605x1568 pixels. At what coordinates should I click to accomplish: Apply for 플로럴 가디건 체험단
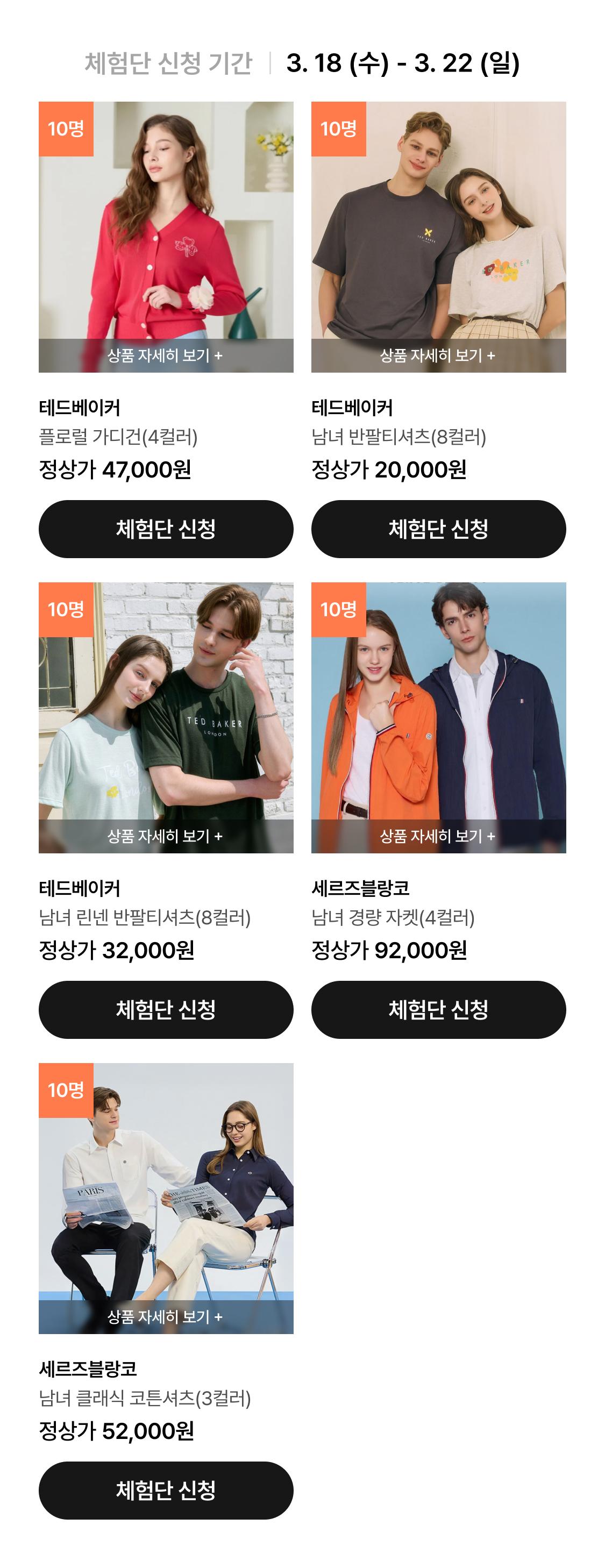click(166, 529)
